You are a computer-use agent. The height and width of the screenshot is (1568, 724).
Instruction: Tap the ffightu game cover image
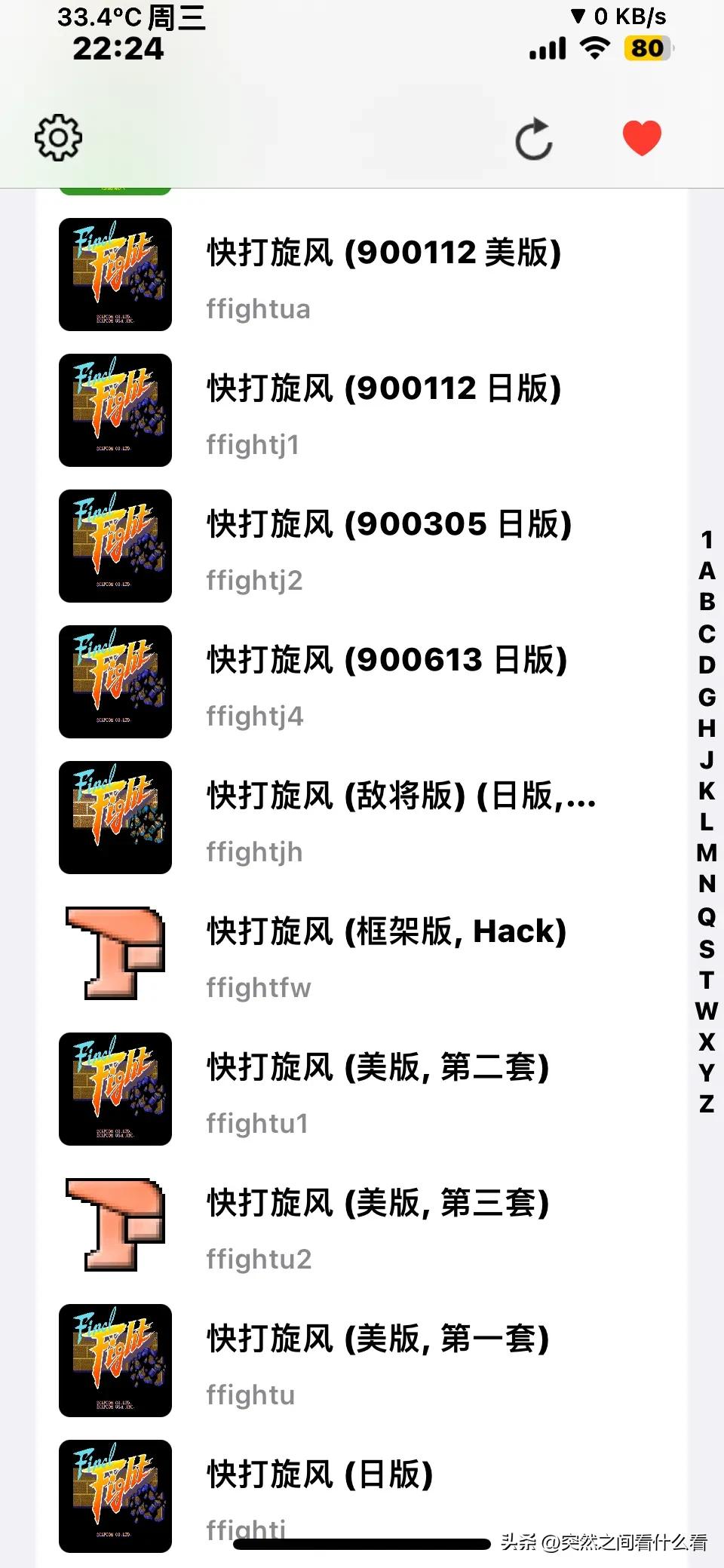115,1361
